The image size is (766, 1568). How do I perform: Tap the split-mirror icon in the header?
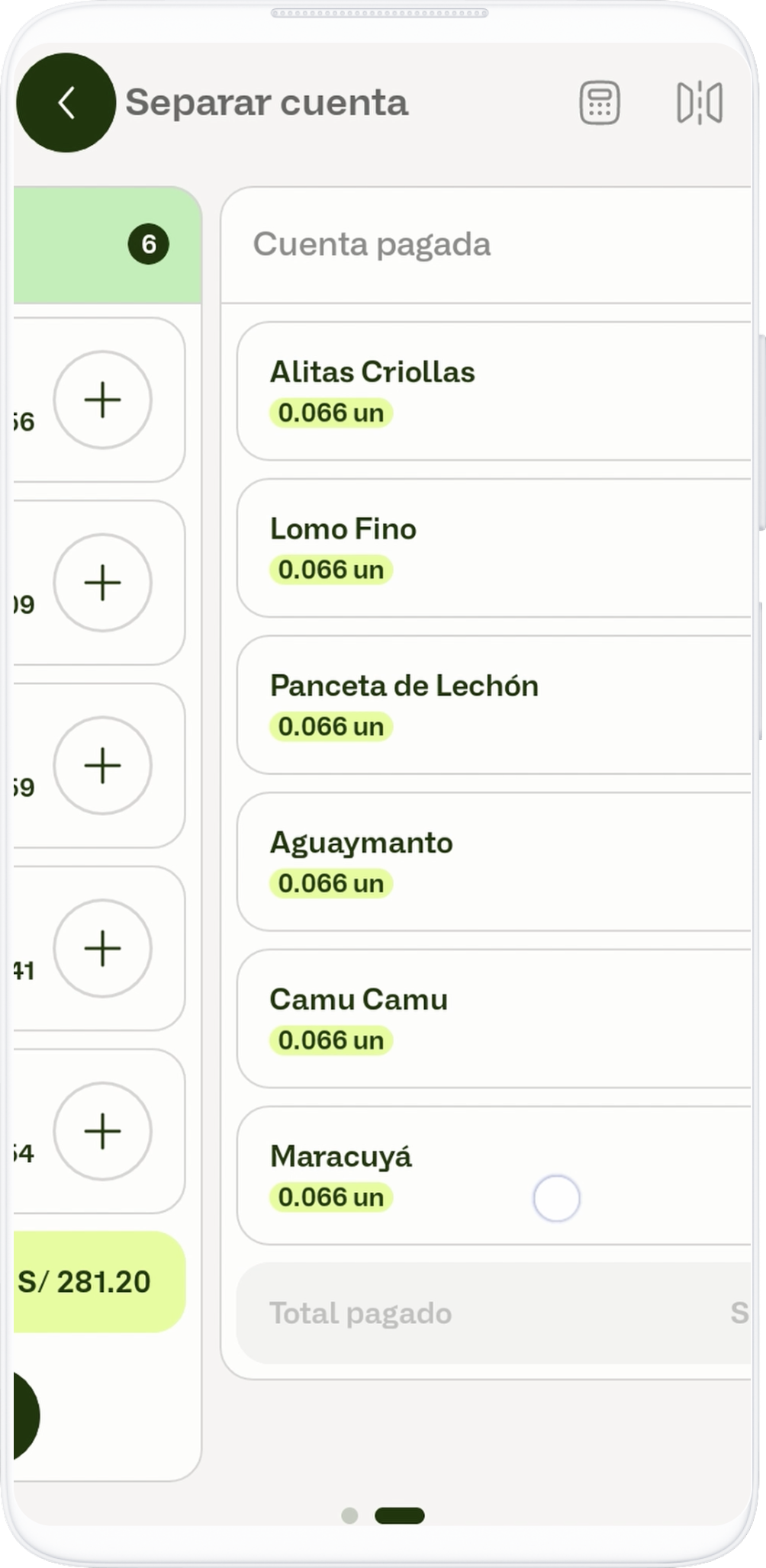[699, 102]
